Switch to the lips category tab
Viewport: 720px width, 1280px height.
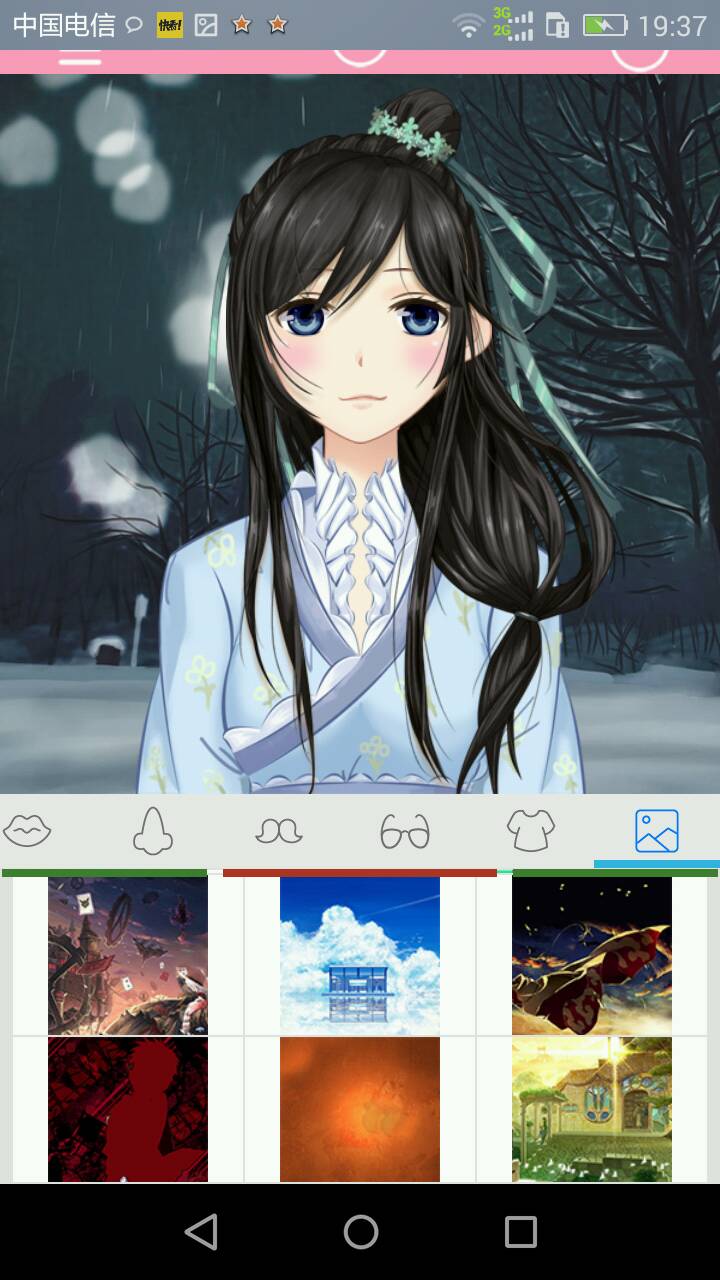[x=28, y=830]
